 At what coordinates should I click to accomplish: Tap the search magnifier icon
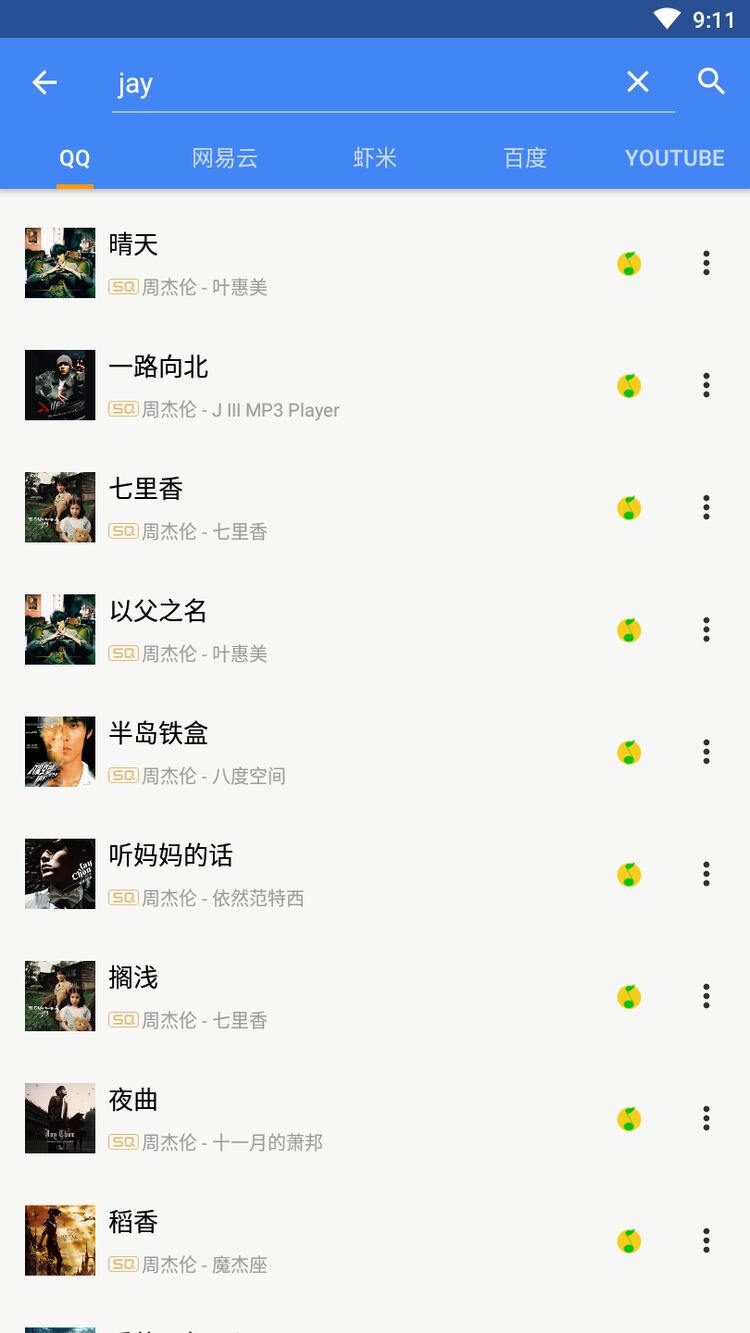coord(711,82)
